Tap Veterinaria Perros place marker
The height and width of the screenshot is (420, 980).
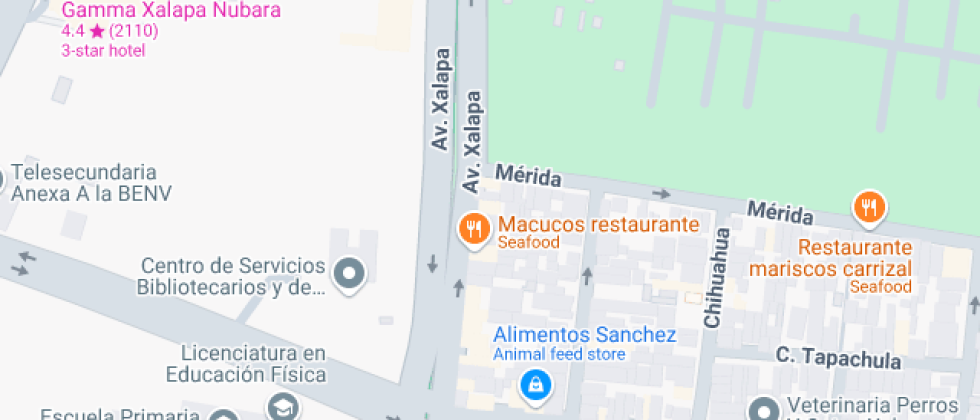point(765,410)
